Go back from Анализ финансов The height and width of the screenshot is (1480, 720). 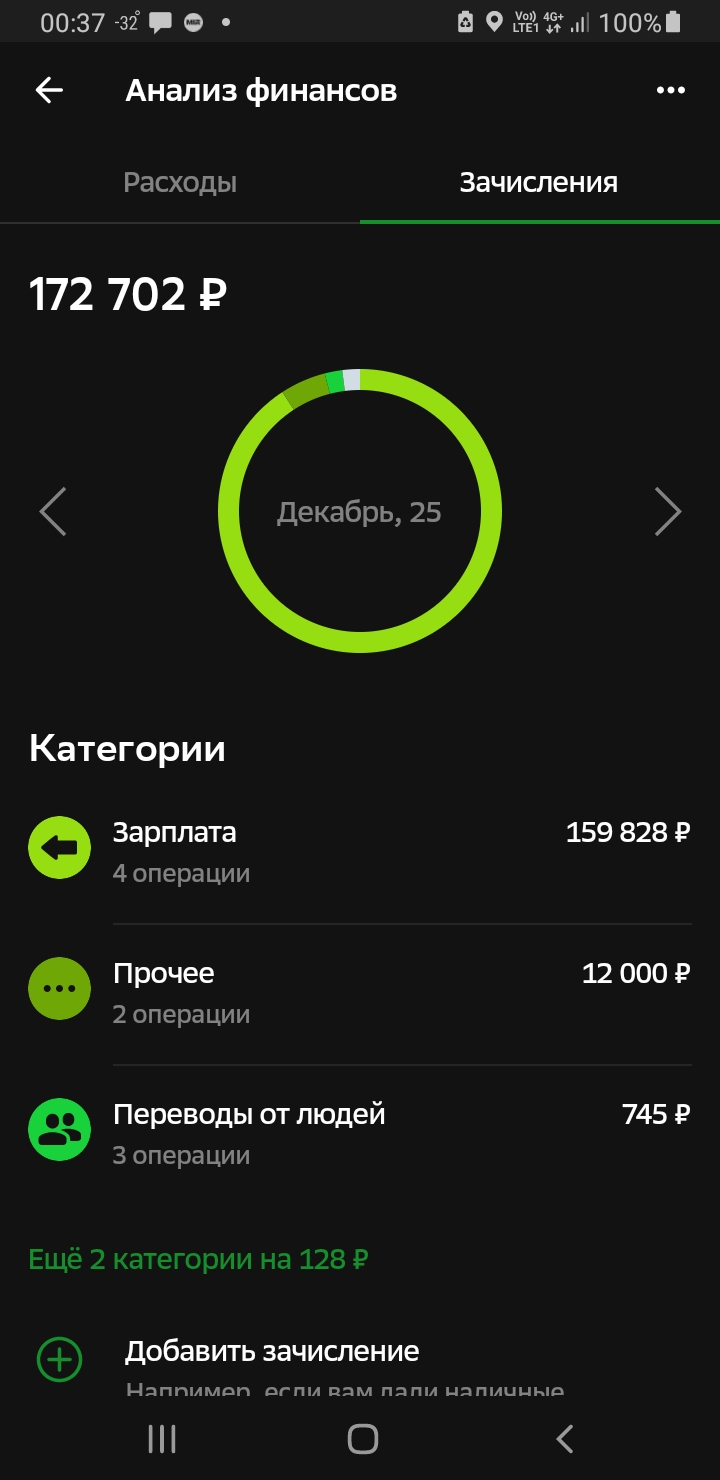pos(49,91)
